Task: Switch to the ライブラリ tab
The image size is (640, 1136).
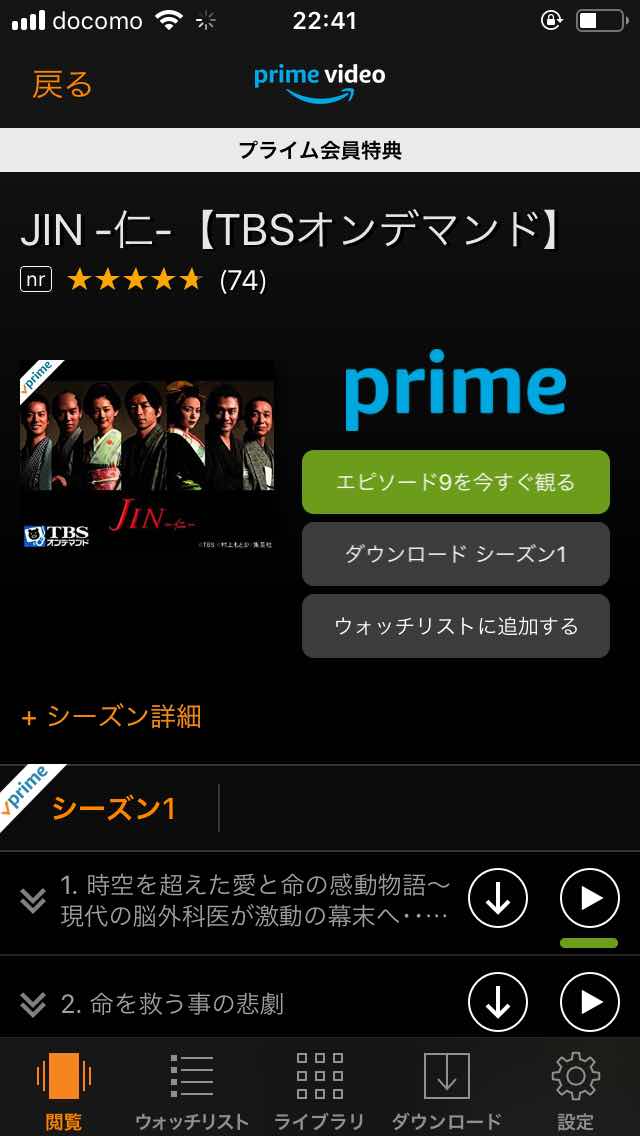Action: [319, 1088]
